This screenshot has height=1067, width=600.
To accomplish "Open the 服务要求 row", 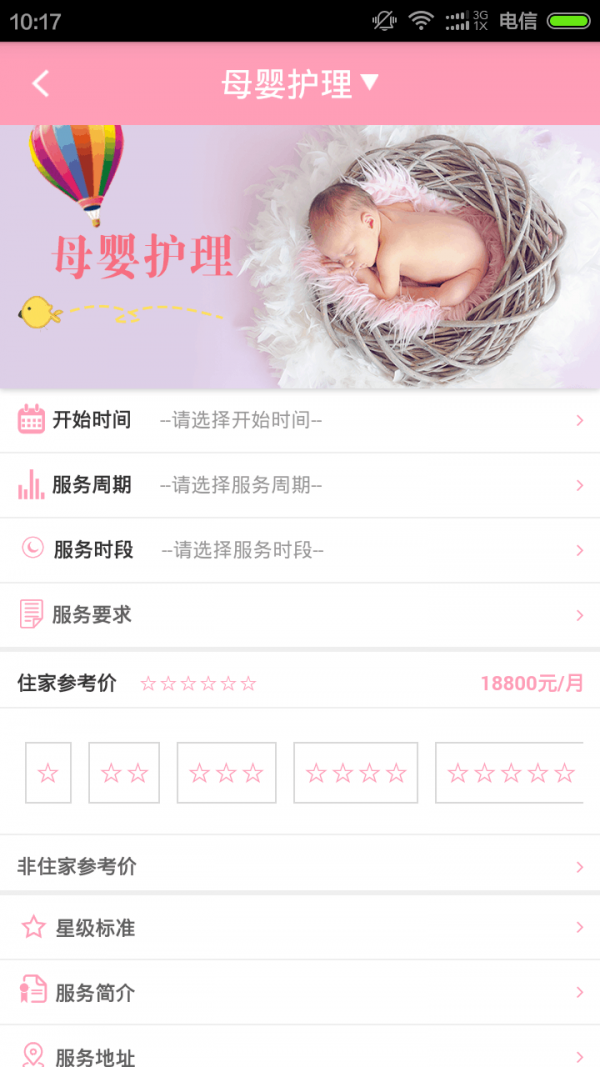I will click(x=300, y=615).
